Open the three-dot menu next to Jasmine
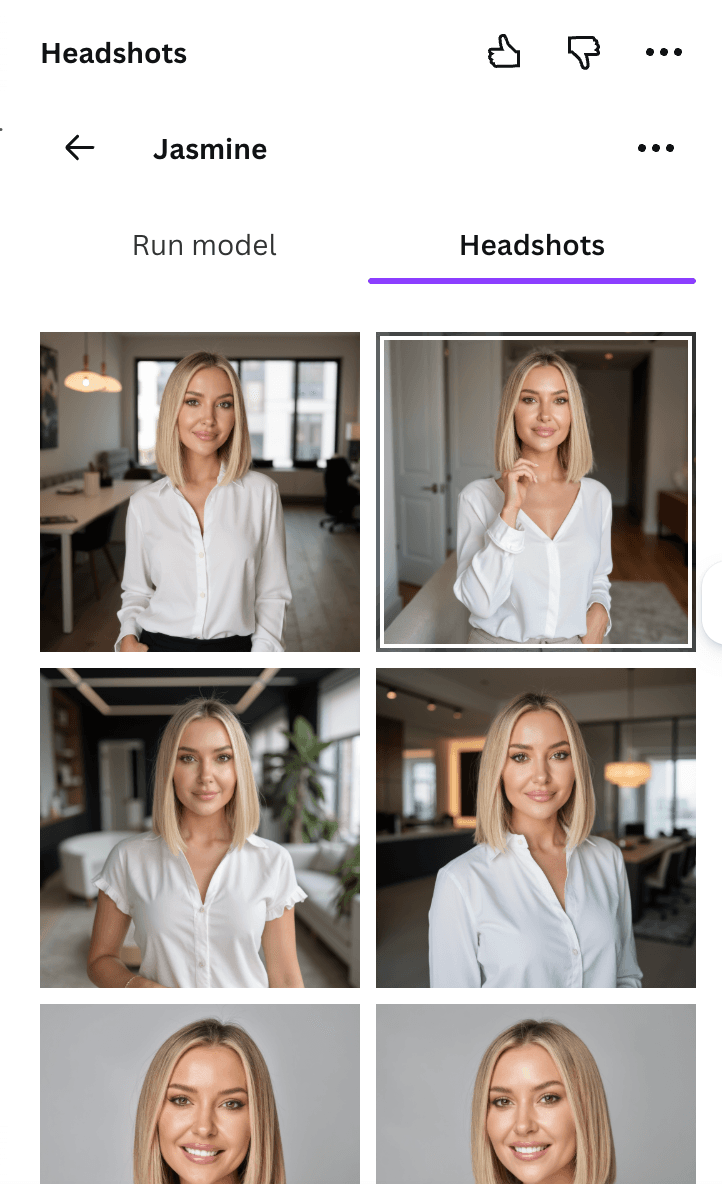This screenshot has height=1184, width=722. point(656,148)
